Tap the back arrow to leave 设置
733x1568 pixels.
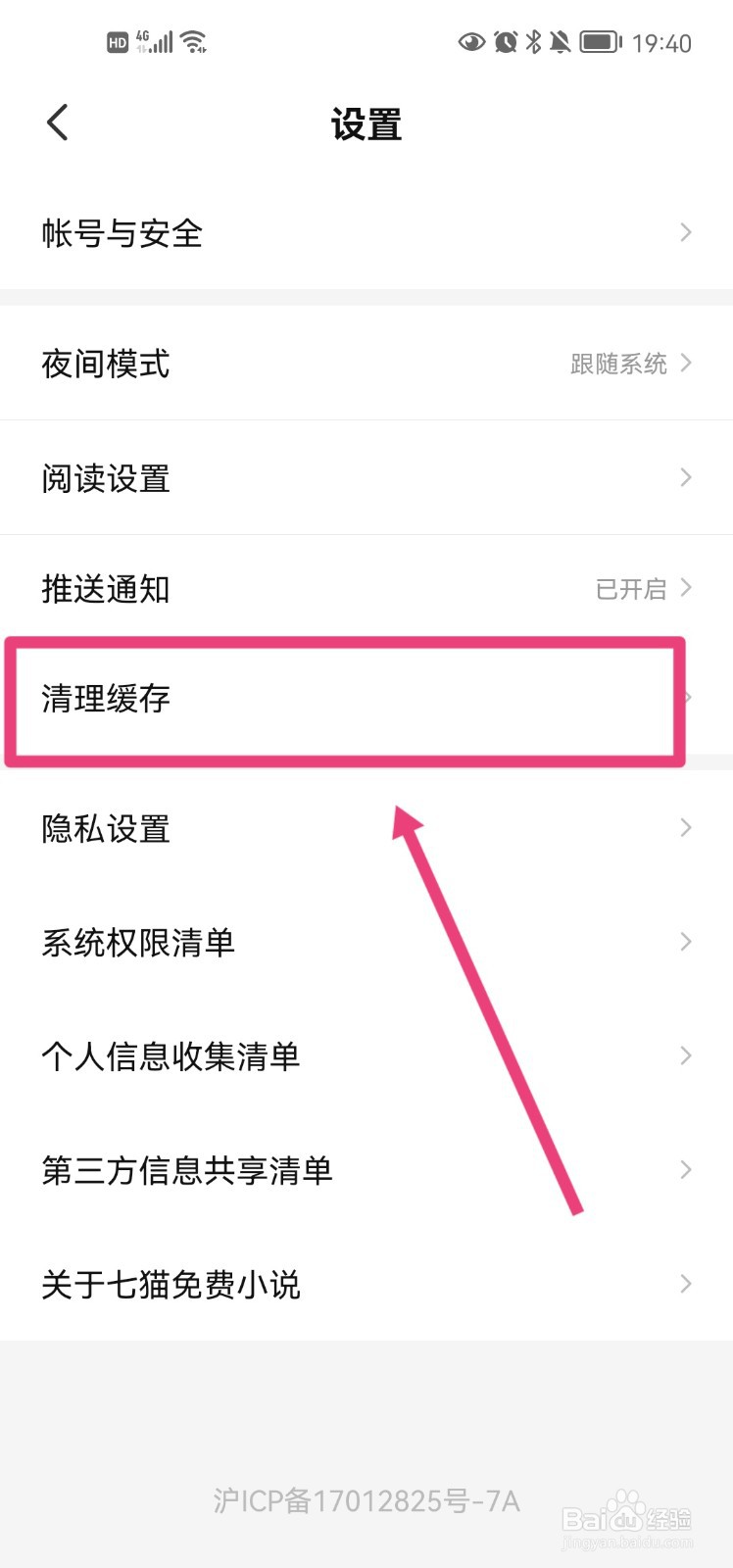[56, 121]
